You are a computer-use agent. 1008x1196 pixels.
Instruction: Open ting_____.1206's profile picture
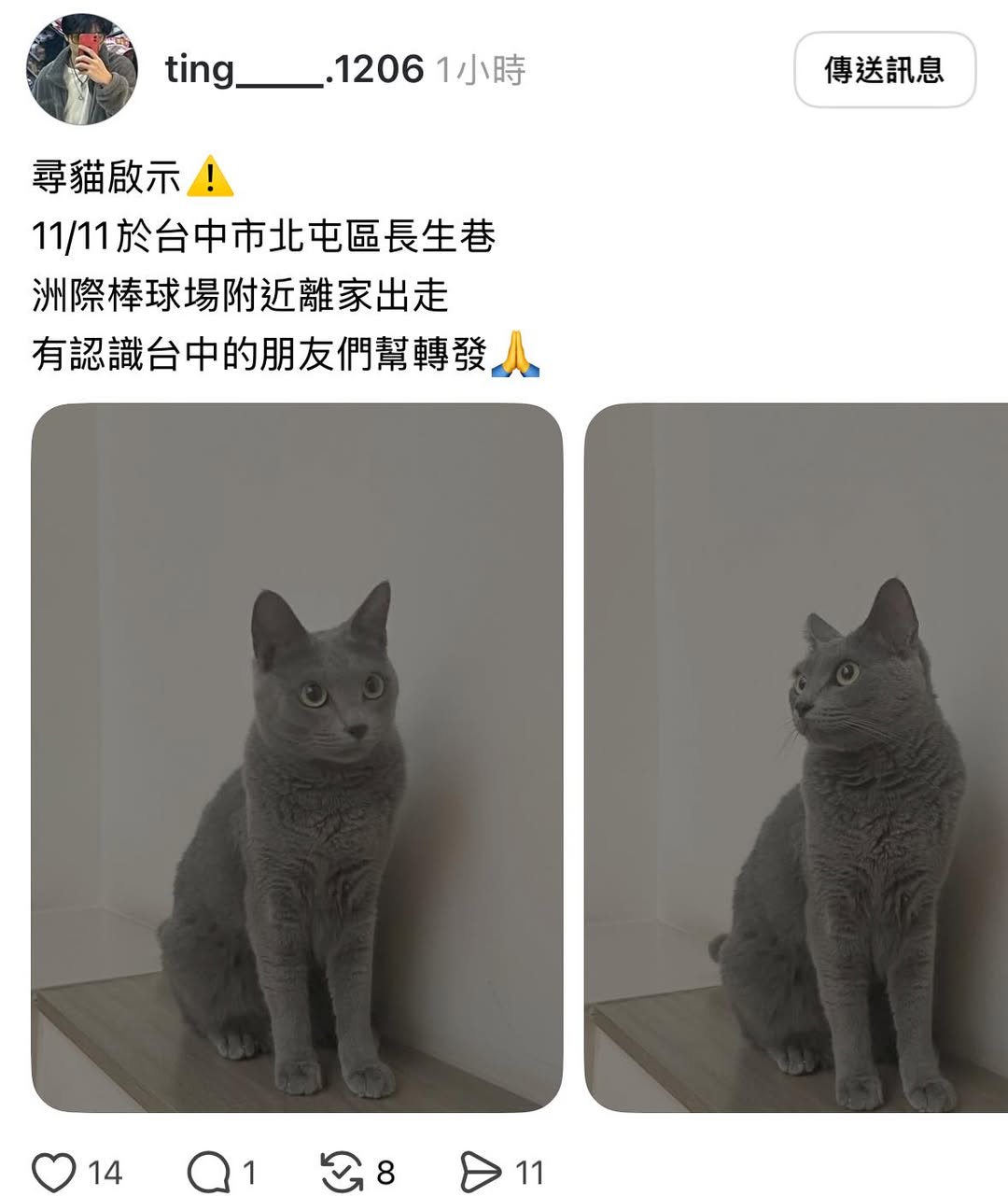[82, 70]
